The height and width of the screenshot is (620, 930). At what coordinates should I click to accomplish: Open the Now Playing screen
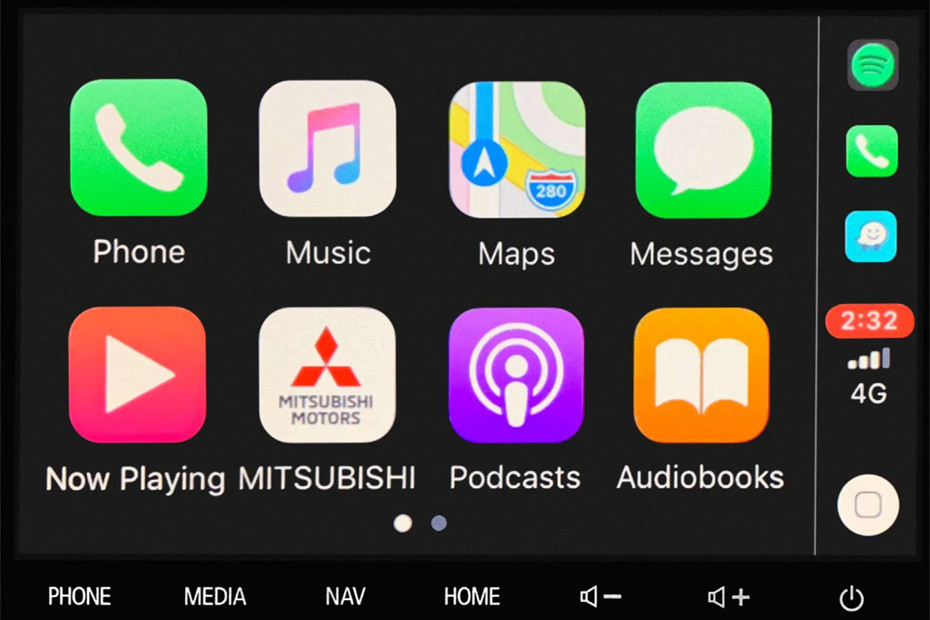tap(137, 375)
